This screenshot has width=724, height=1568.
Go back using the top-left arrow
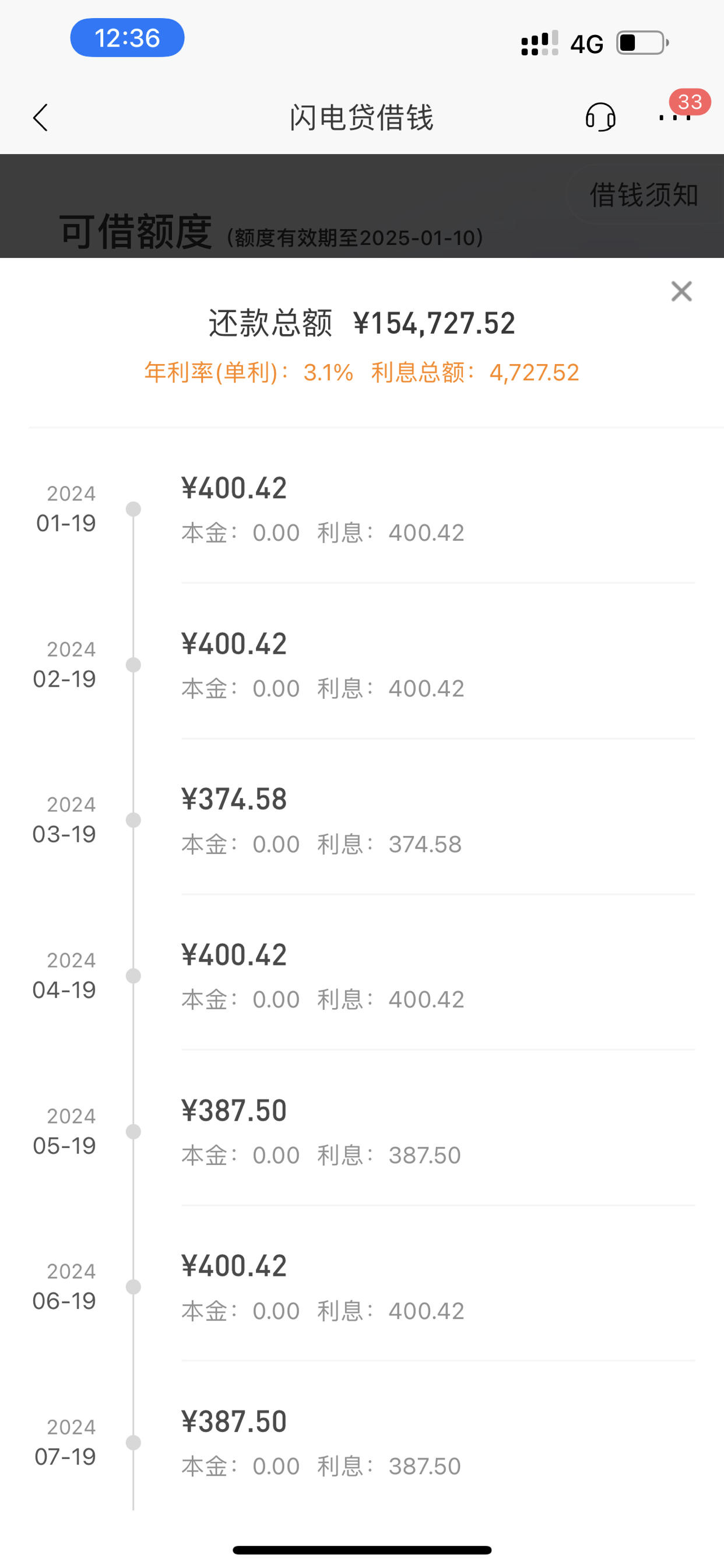click(40, 117)
